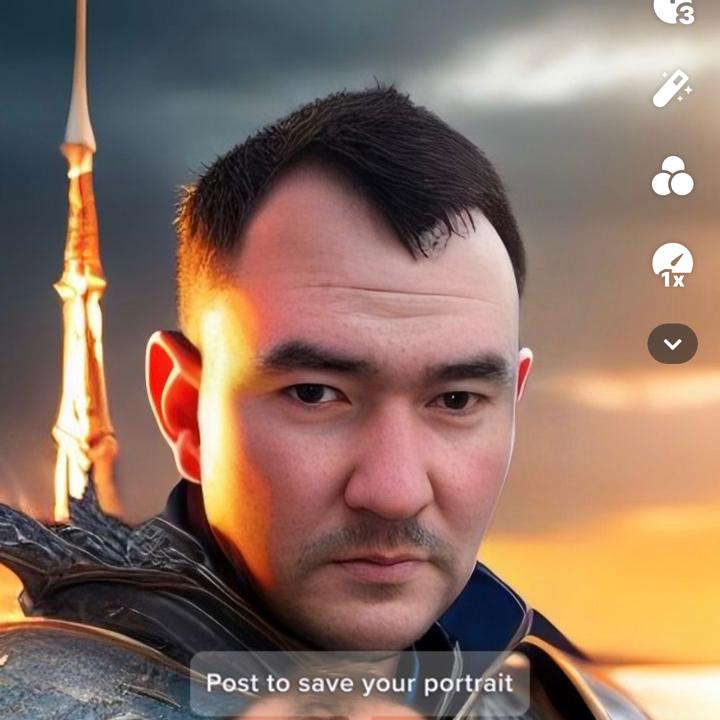Open the magic wand enhance tool
720x720 pixels.
[x=672, y=89]
